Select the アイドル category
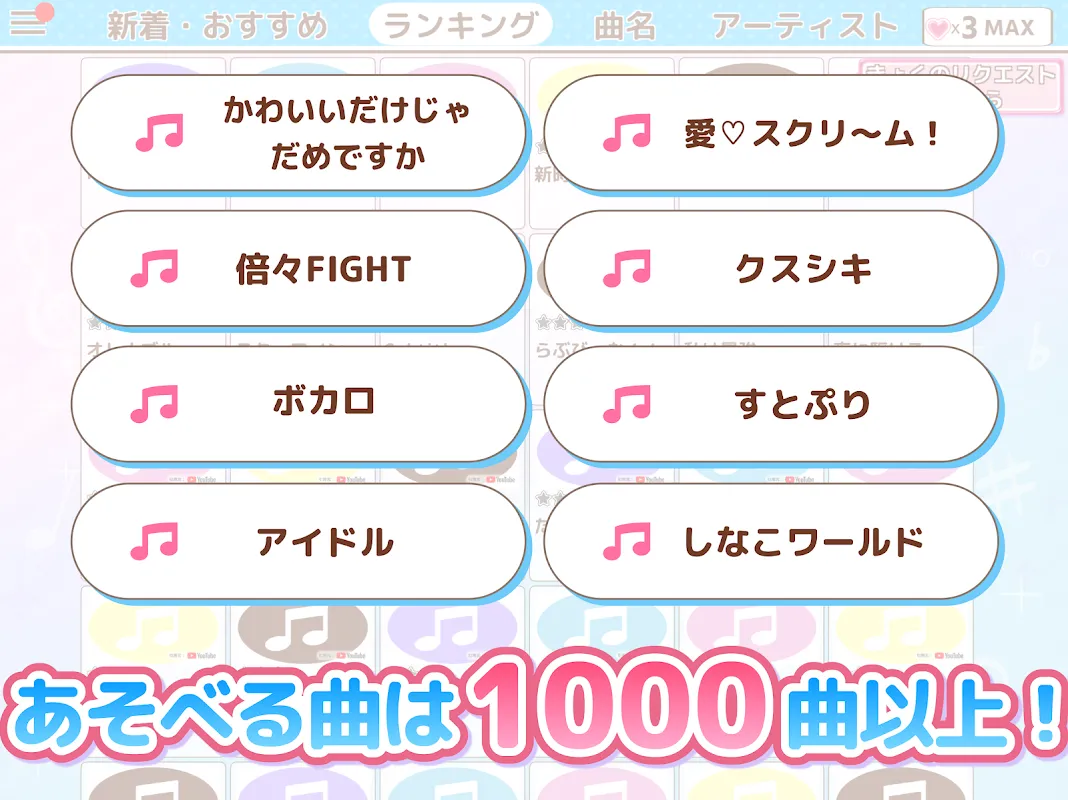The height and width of the screenshot is (800, 1068). coord(298,541)
